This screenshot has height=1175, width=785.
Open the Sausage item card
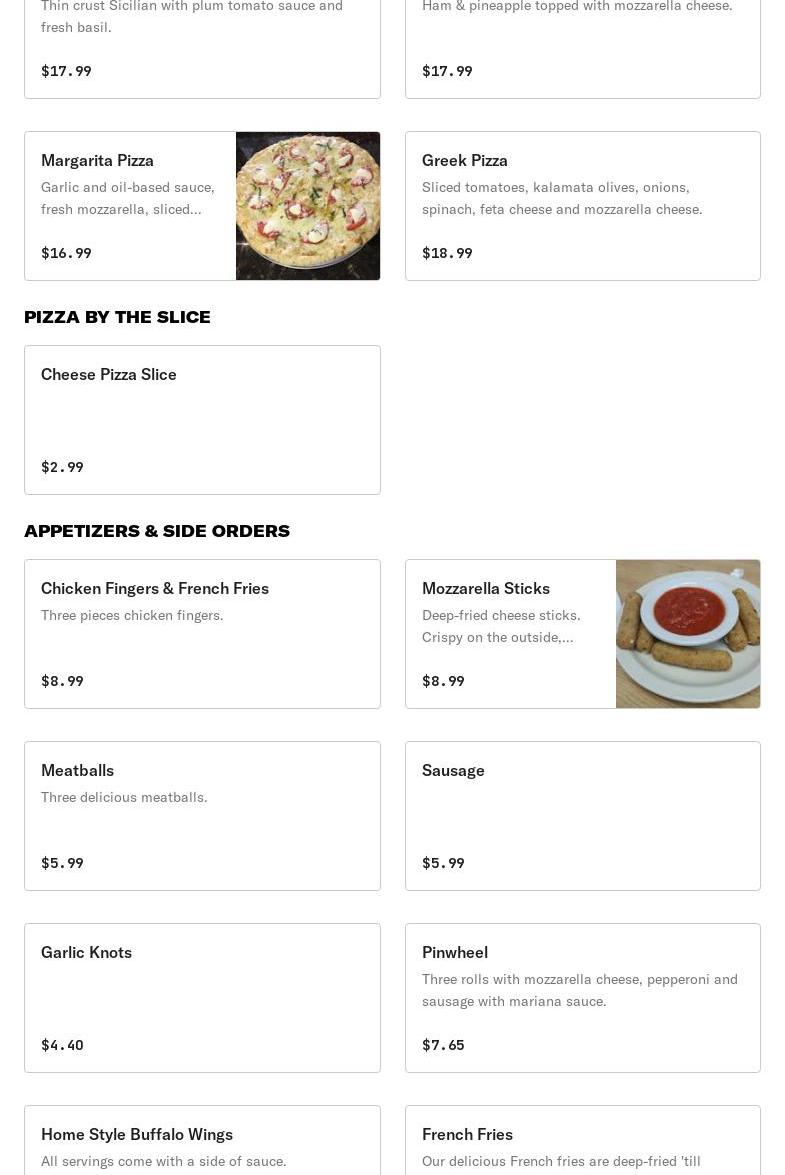(x=582, y=816)
